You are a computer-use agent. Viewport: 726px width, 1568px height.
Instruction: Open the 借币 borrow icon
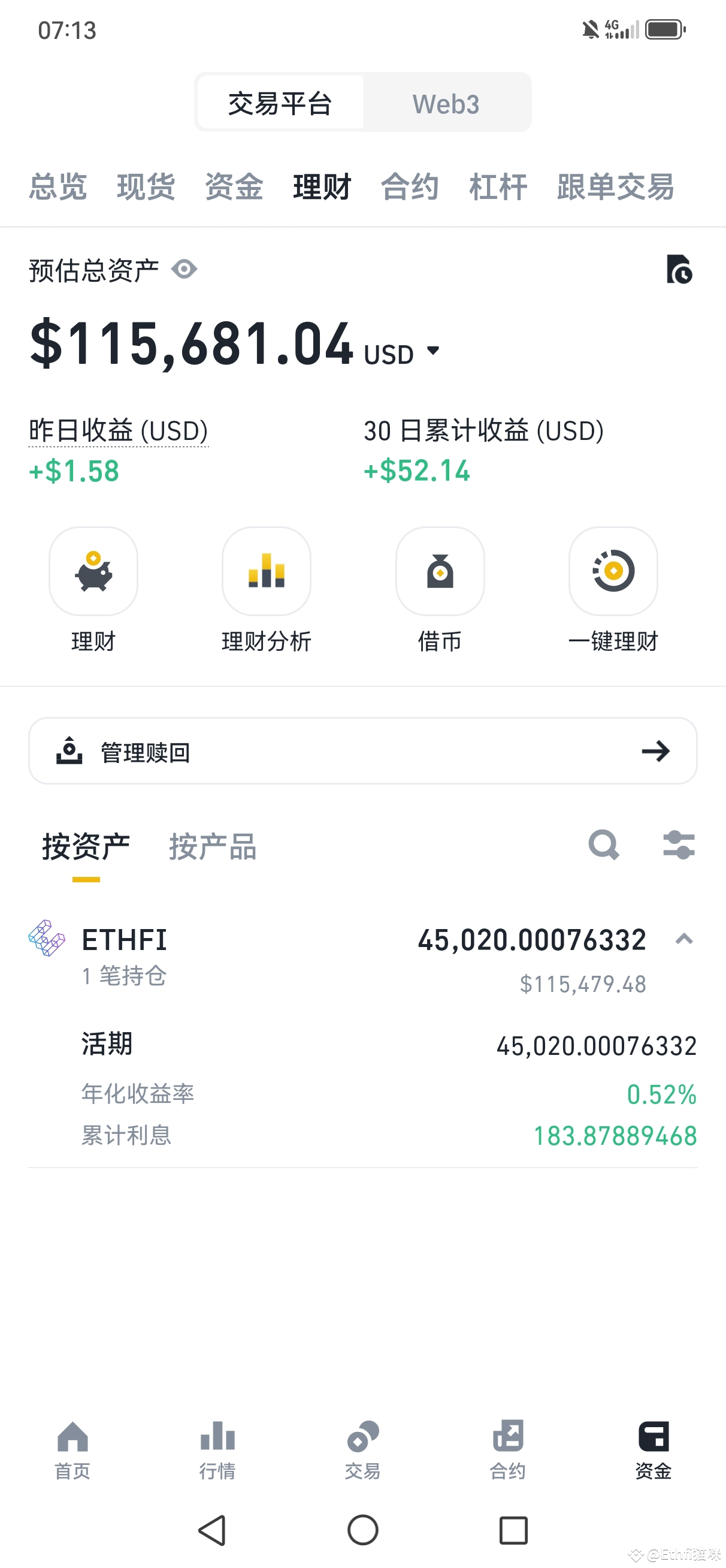point(439,571)
